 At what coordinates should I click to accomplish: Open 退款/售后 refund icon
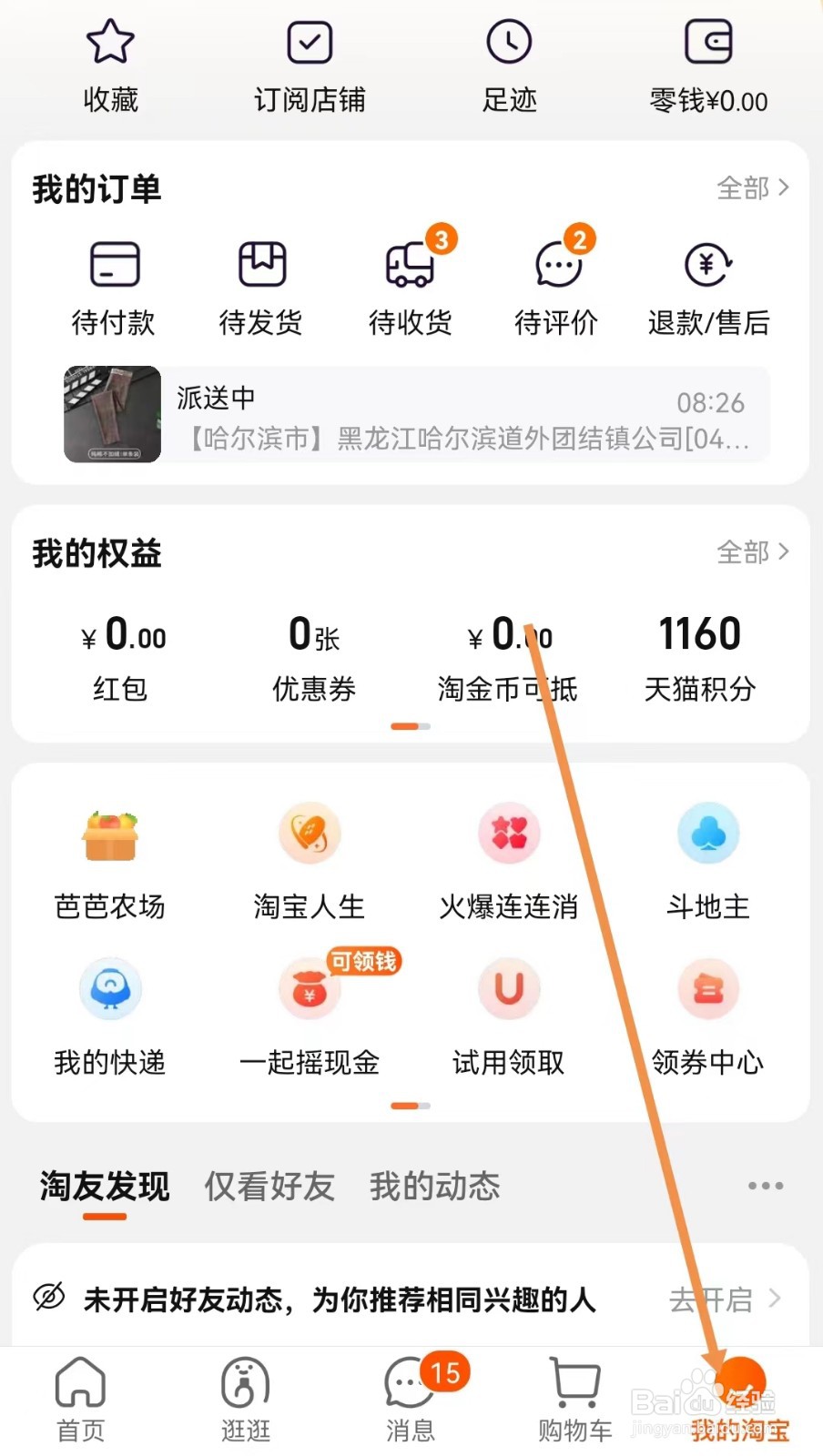pyautogui.click(x=706, y=266)
